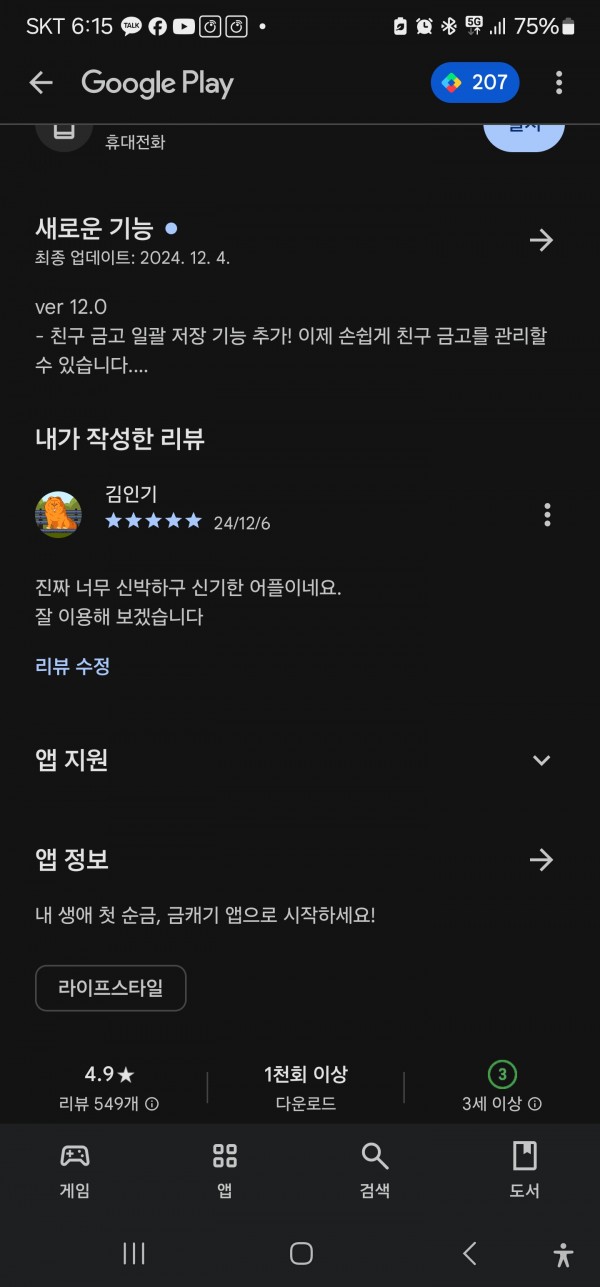This screenshot has height=1287, width=600.
Task: Switch to the 검색 tab
Action: pyautogui.click(x=375, y=1170)
